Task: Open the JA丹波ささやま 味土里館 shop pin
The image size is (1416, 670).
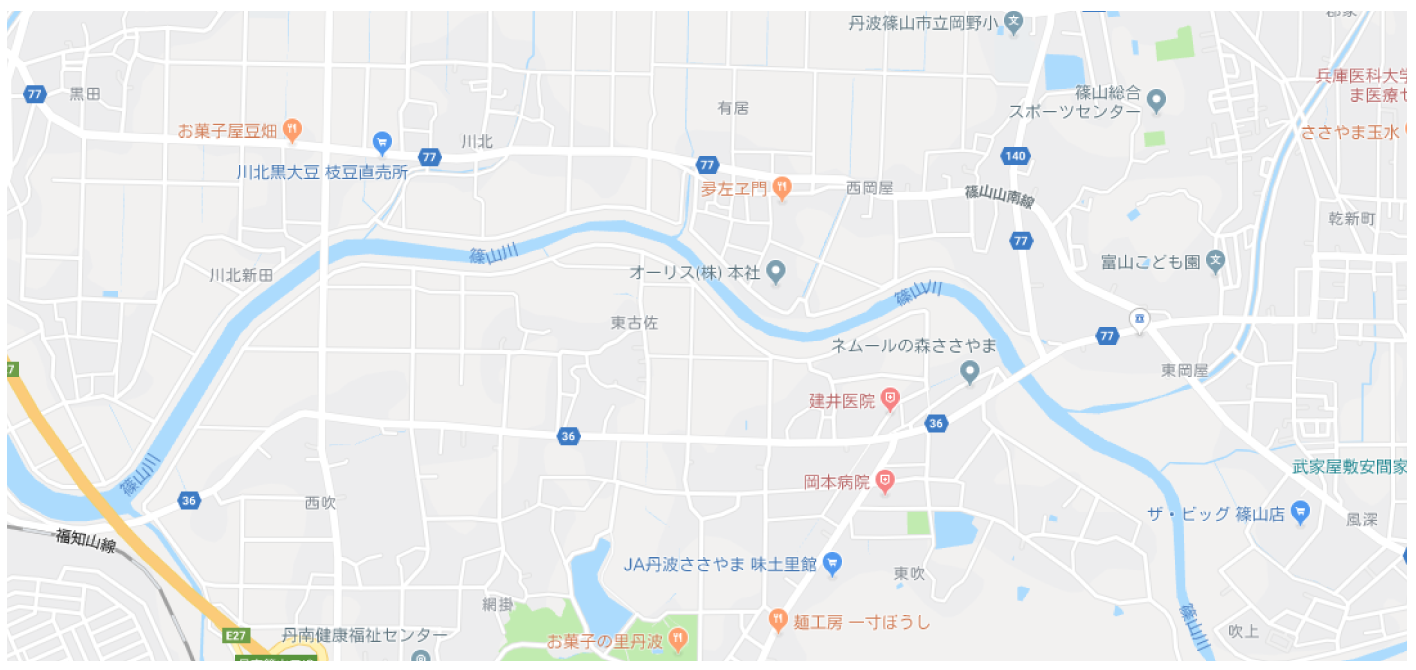Action: tap(834, 565)
